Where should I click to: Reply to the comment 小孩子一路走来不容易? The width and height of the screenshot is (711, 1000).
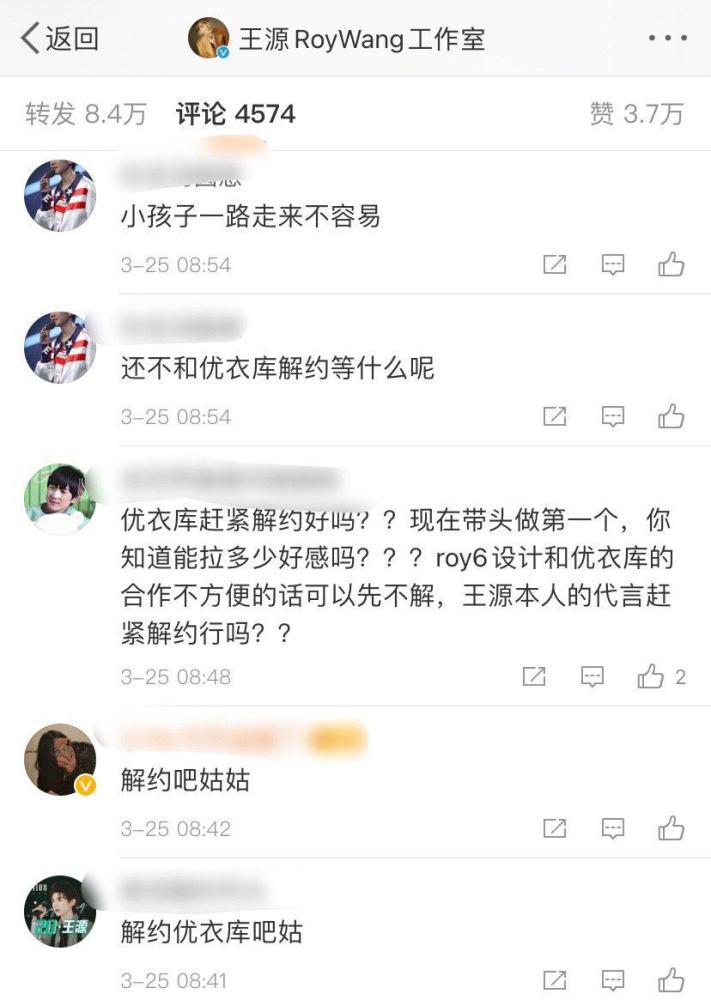pos(613,264)
